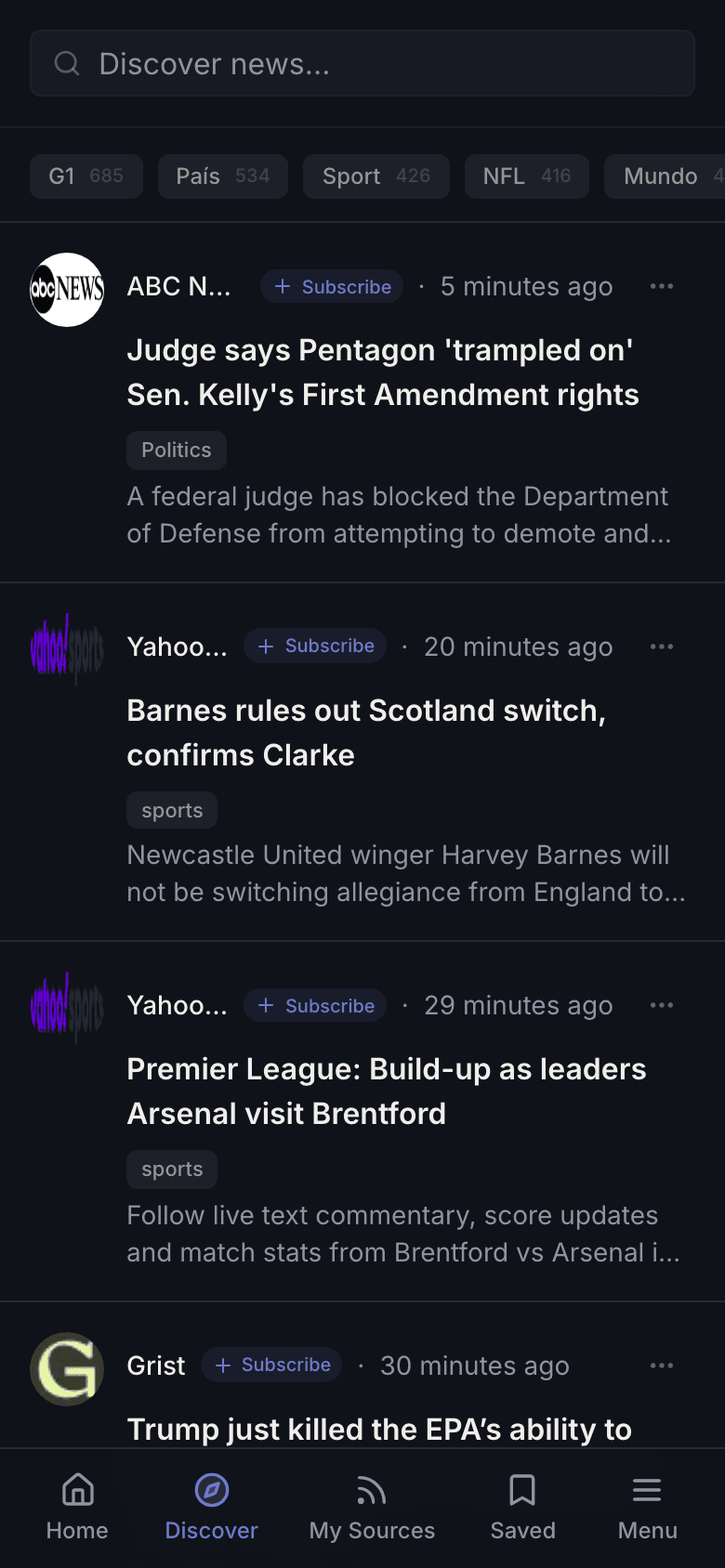Click the search magnifier icon
Viewport: 725px width, 1568px height.
pos(66,63)
